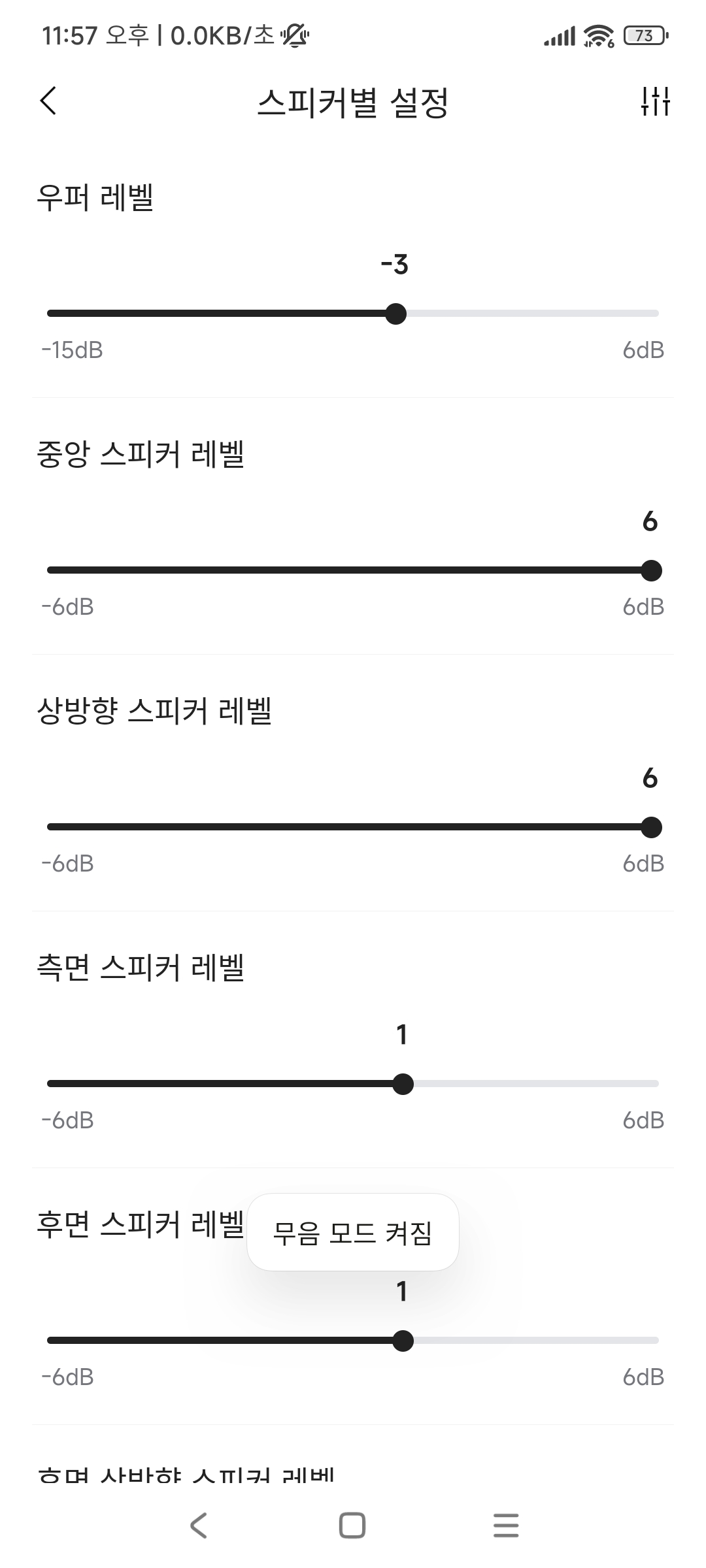Open the recent apps menu

click(506, 1526)
